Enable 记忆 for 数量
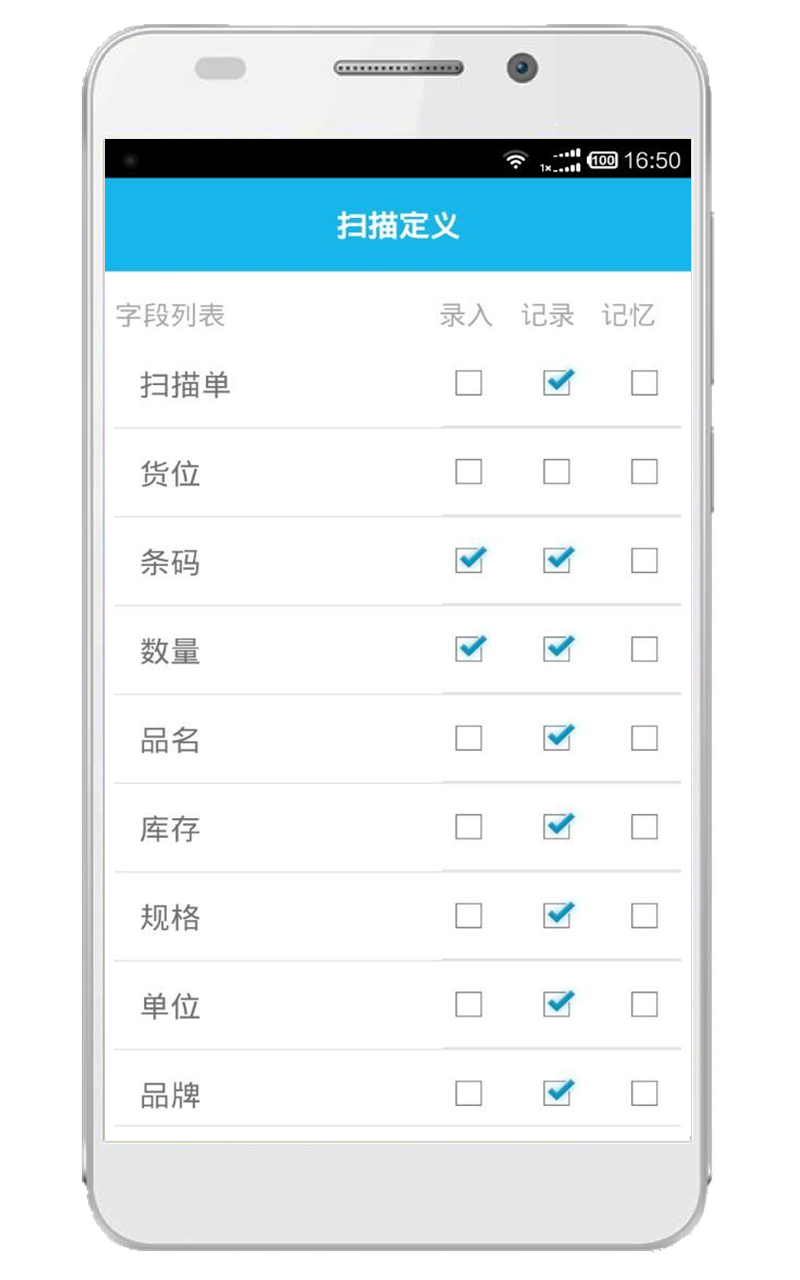 pos(645,649)
